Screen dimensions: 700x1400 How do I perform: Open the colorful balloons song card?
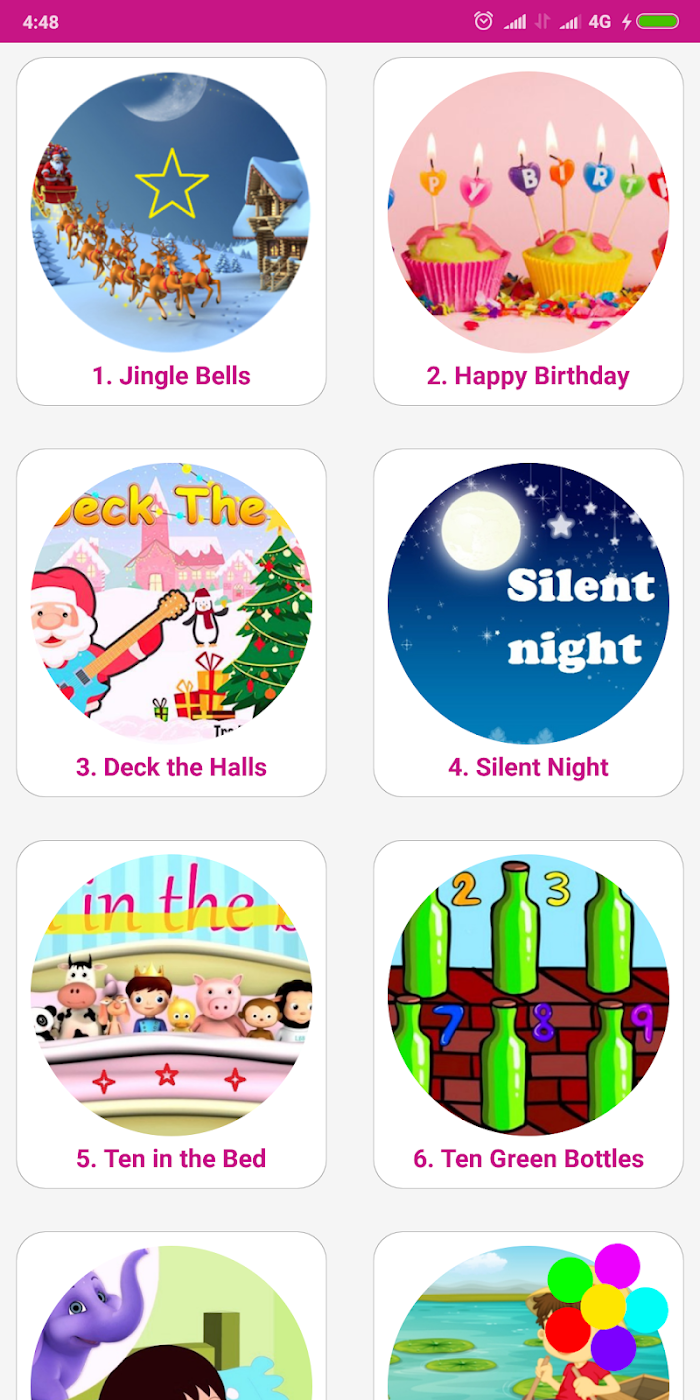(528, 1316)
